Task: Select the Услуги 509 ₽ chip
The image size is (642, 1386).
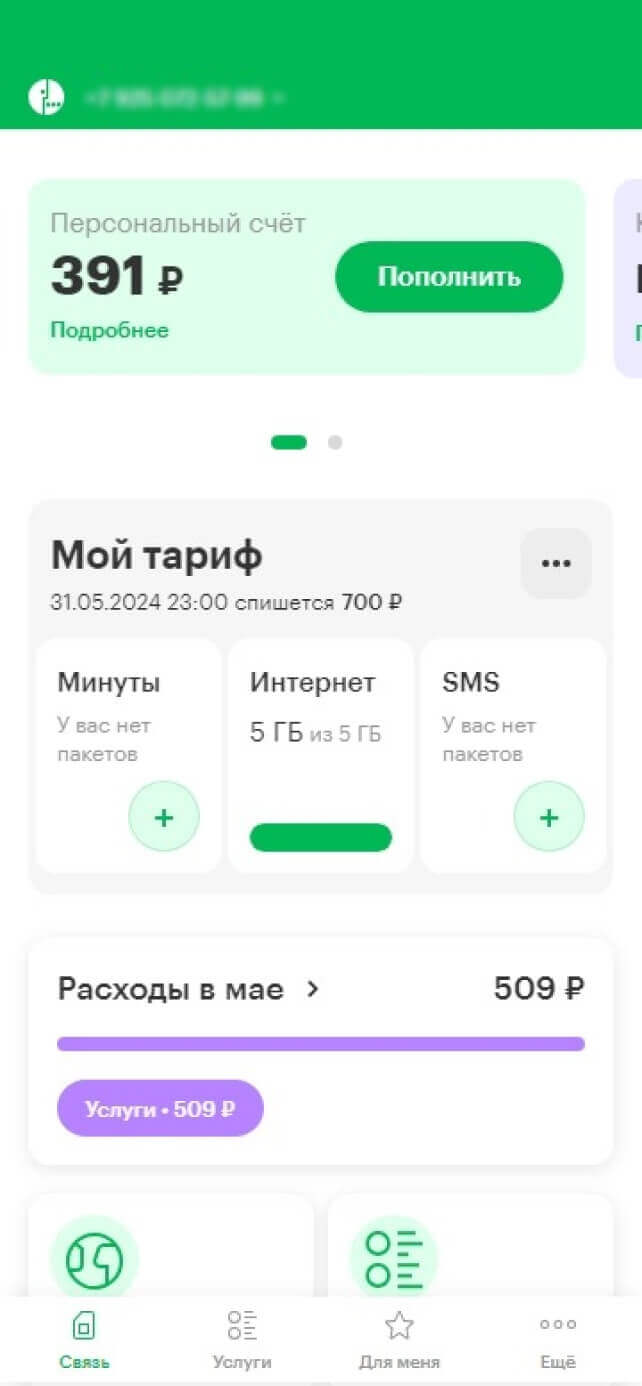Action: pos(160,1108)
